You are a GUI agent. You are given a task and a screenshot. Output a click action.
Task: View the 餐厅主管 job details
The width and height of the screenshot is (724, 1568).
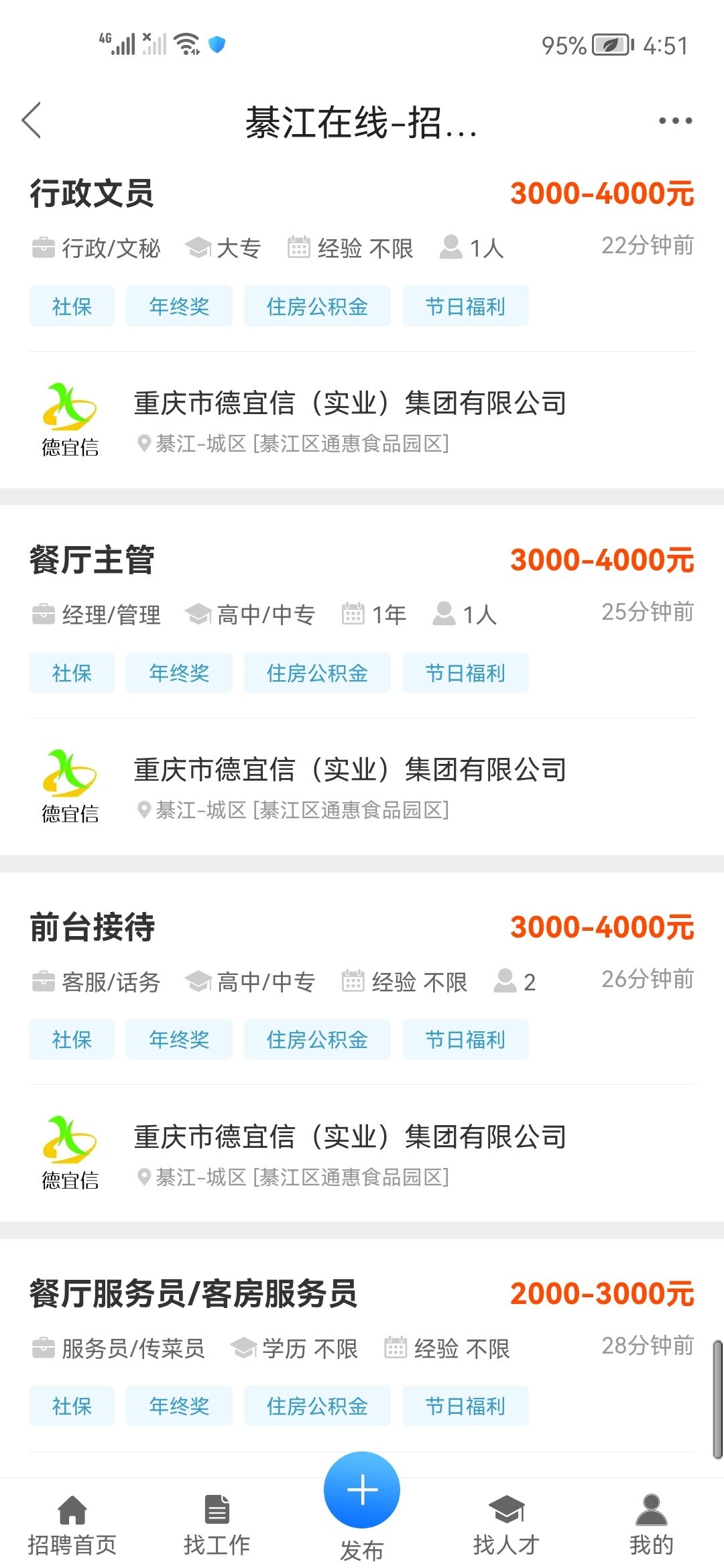92,560
